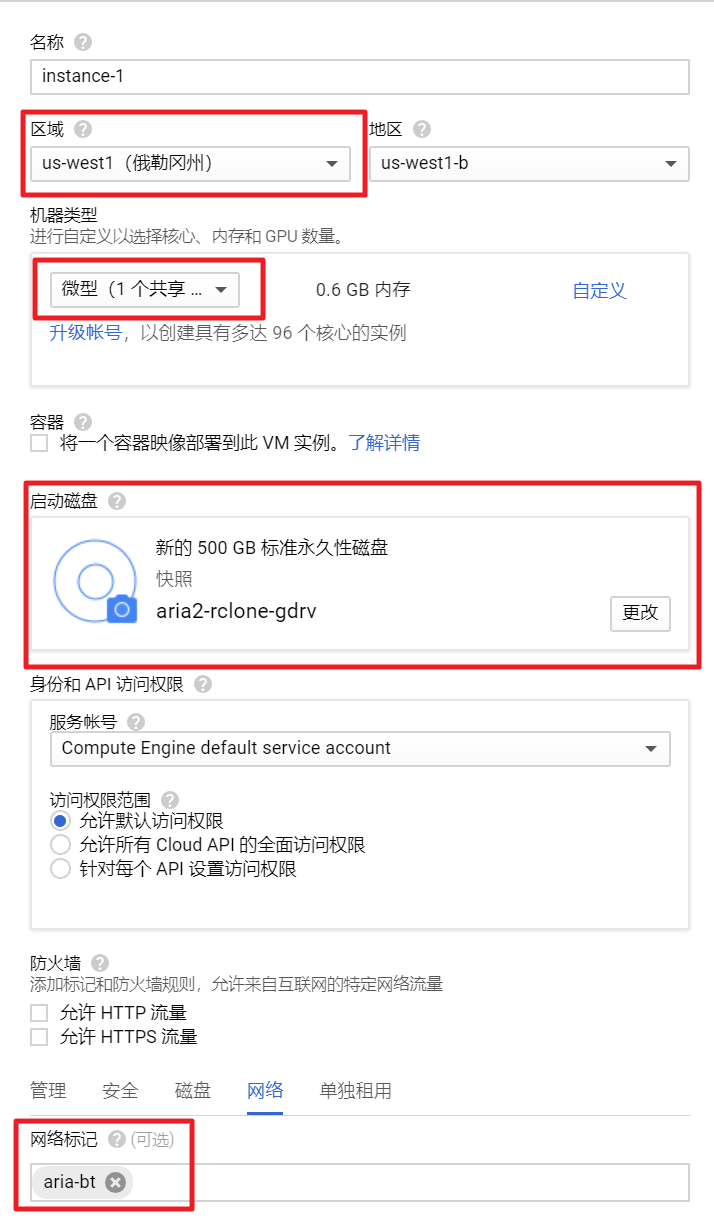Switch to the 单独租用 tab
The width and height of the screenshot is (714, 1225).
point(355,1090)
